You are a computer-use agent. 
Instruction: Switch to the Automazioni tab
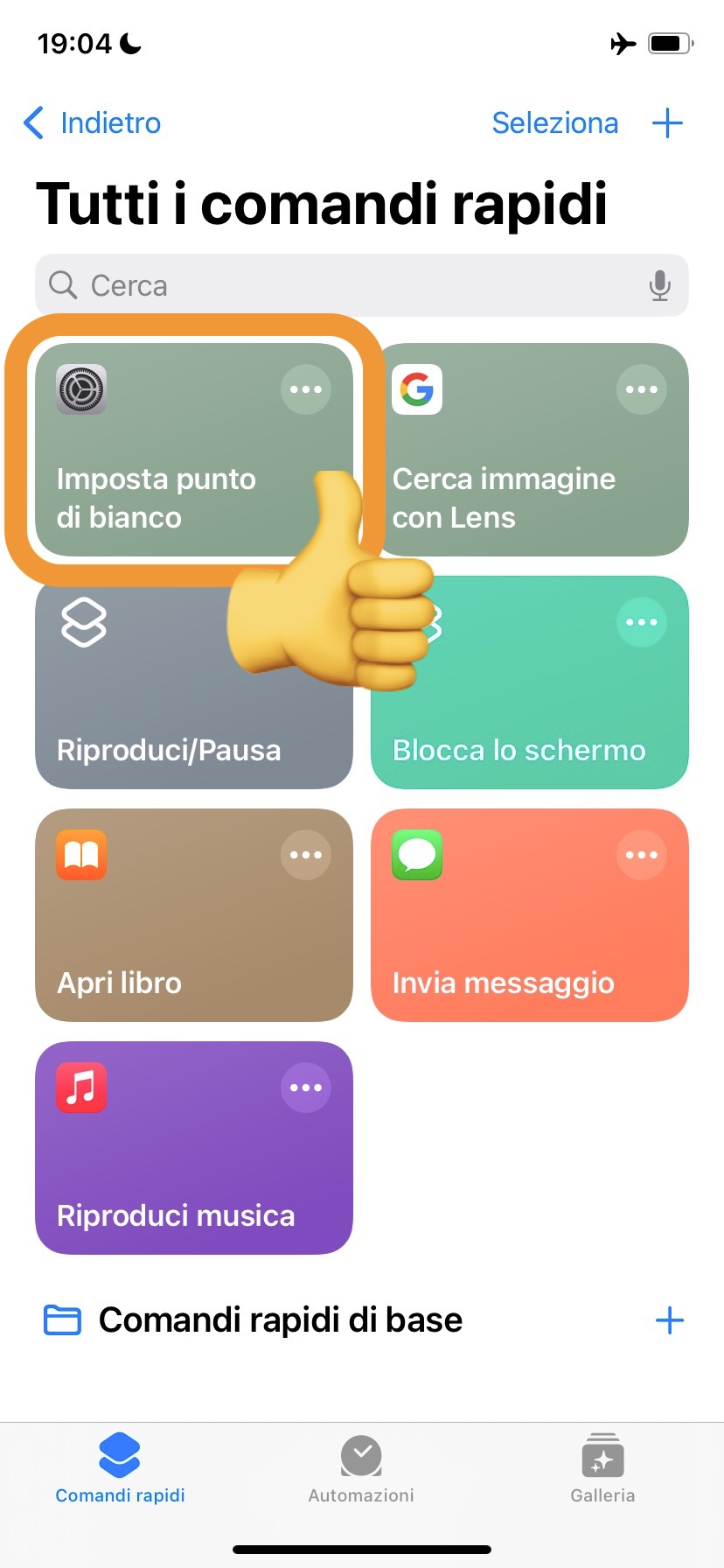pos(361,1470)
